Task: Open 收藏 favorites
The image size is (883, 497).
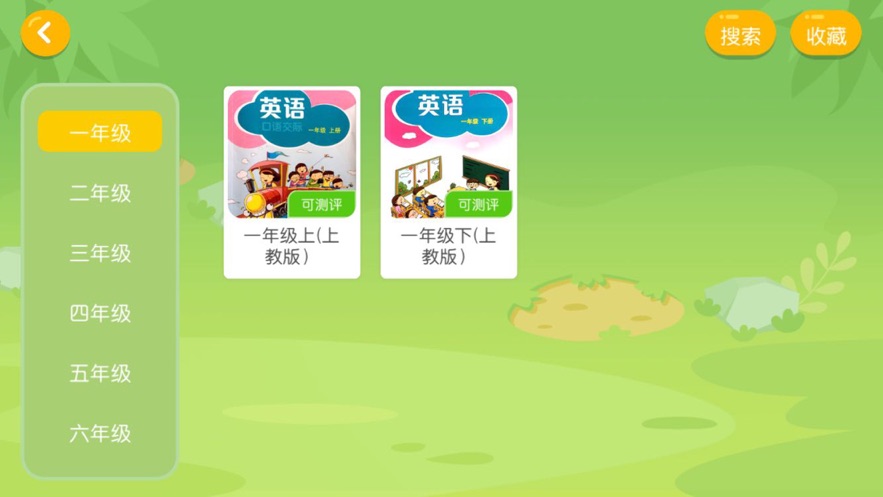Action: [x=826, y=36]
